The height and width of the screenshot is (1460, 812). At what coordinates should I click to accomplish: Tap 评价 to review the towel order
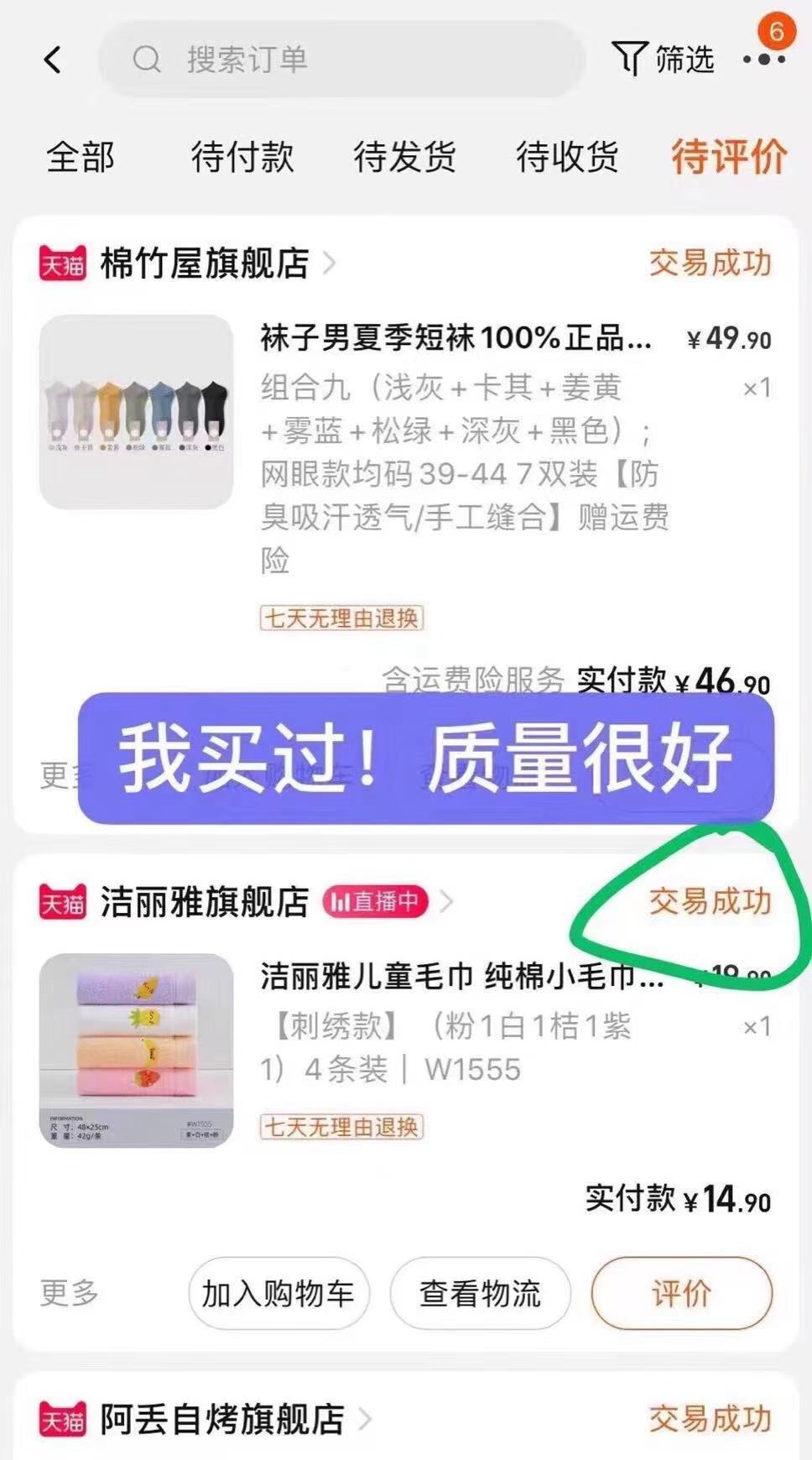681,1293
